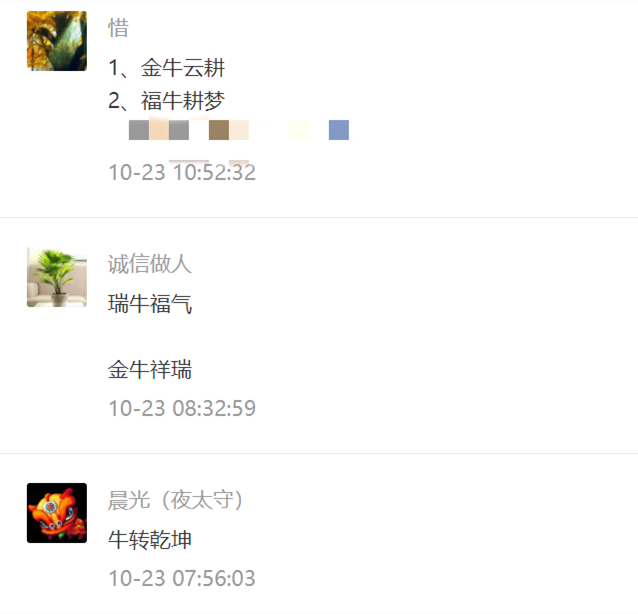This screenshot has height=614, width=638.
Task: Open commenter name 诚信做人
Action: 150,264
